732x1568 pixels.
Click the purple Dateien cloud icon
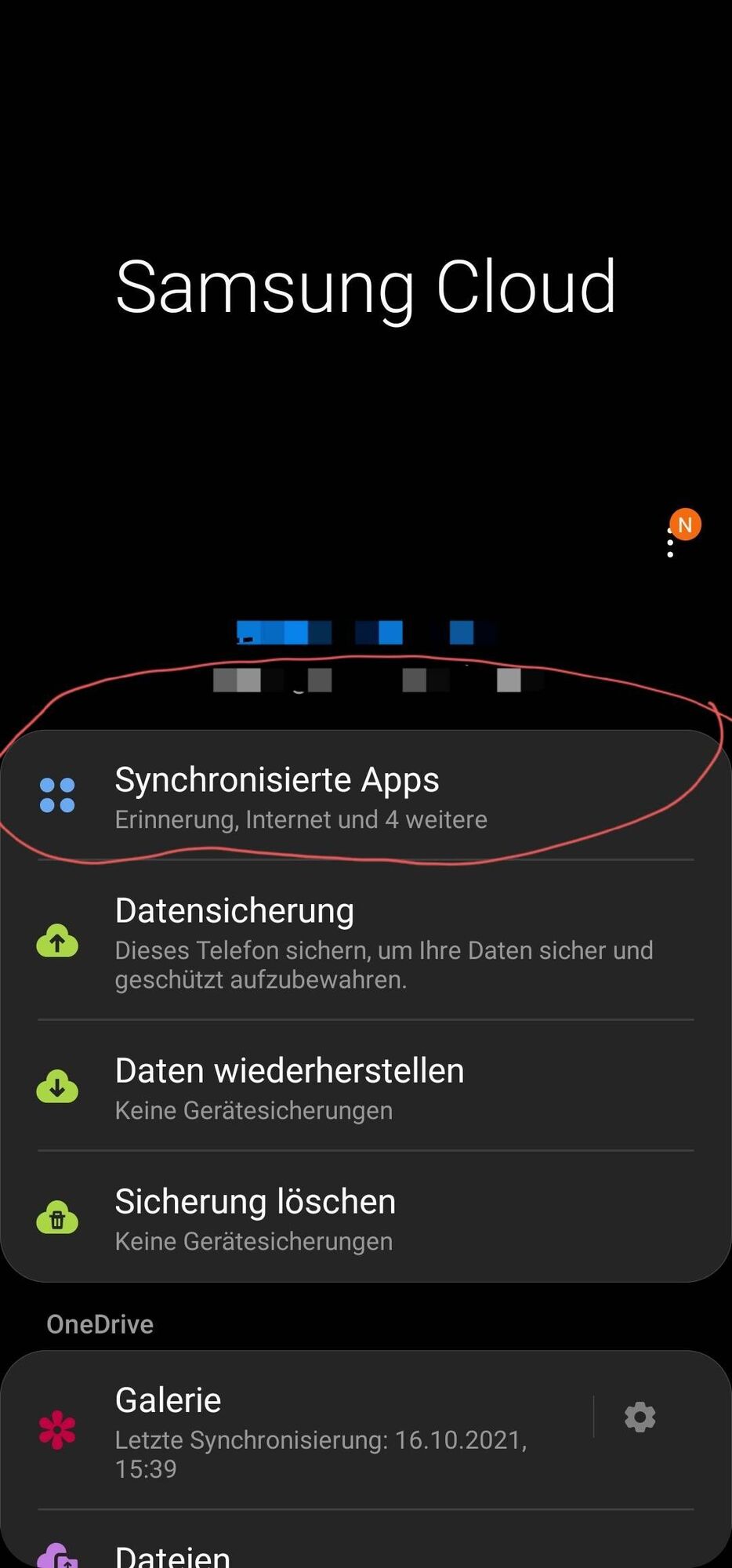[x=57, y=1555]
